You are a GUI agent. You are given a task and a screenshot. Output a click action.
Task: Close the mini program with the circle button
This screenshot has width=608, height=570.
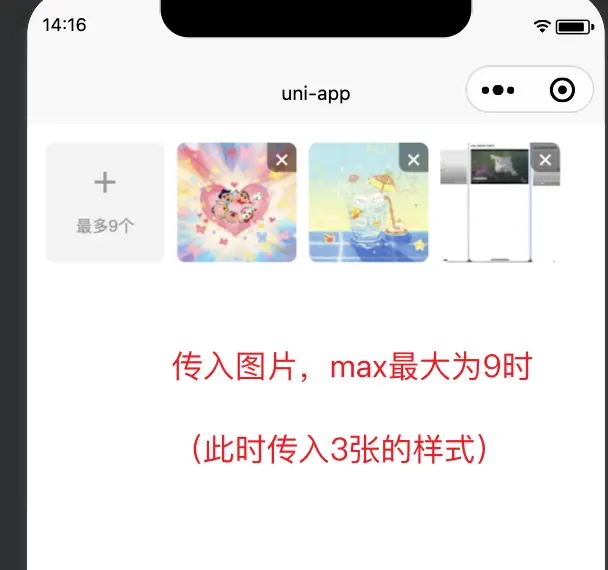(562, 91)
